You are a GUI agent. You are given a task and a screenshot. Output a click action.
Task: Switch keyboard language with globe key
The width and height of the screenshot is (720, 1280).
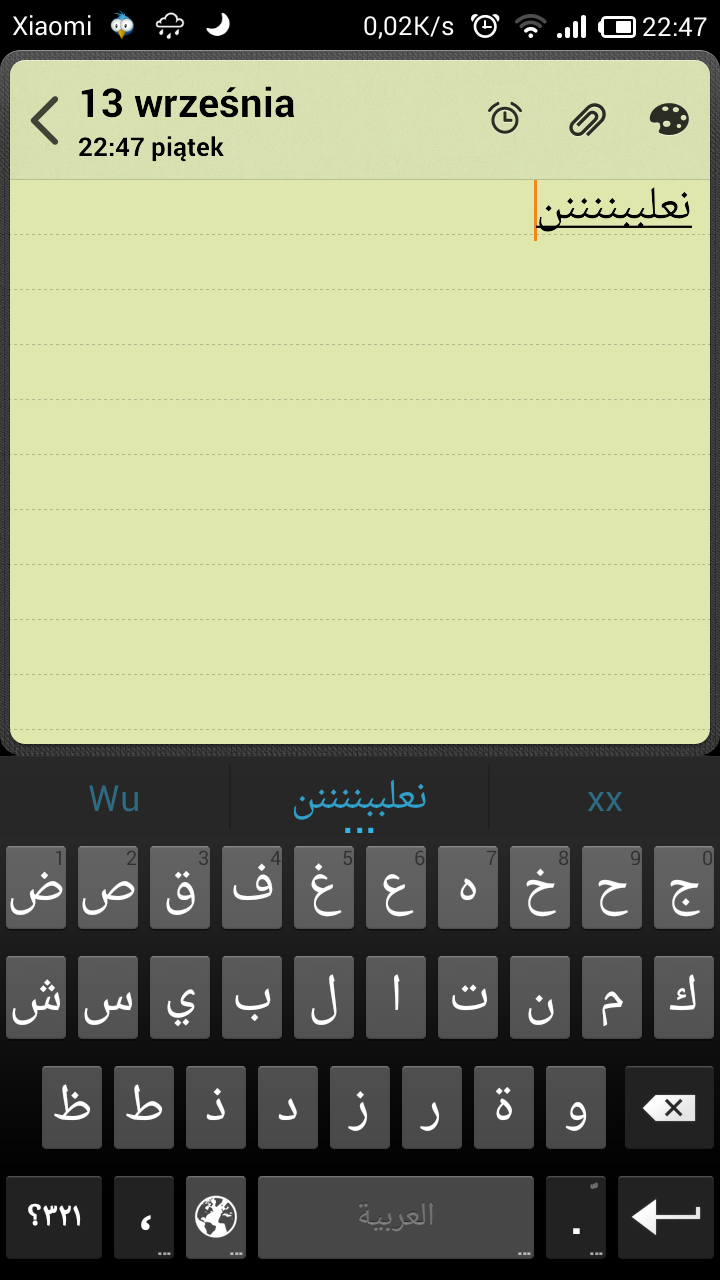pos(215,1217)
